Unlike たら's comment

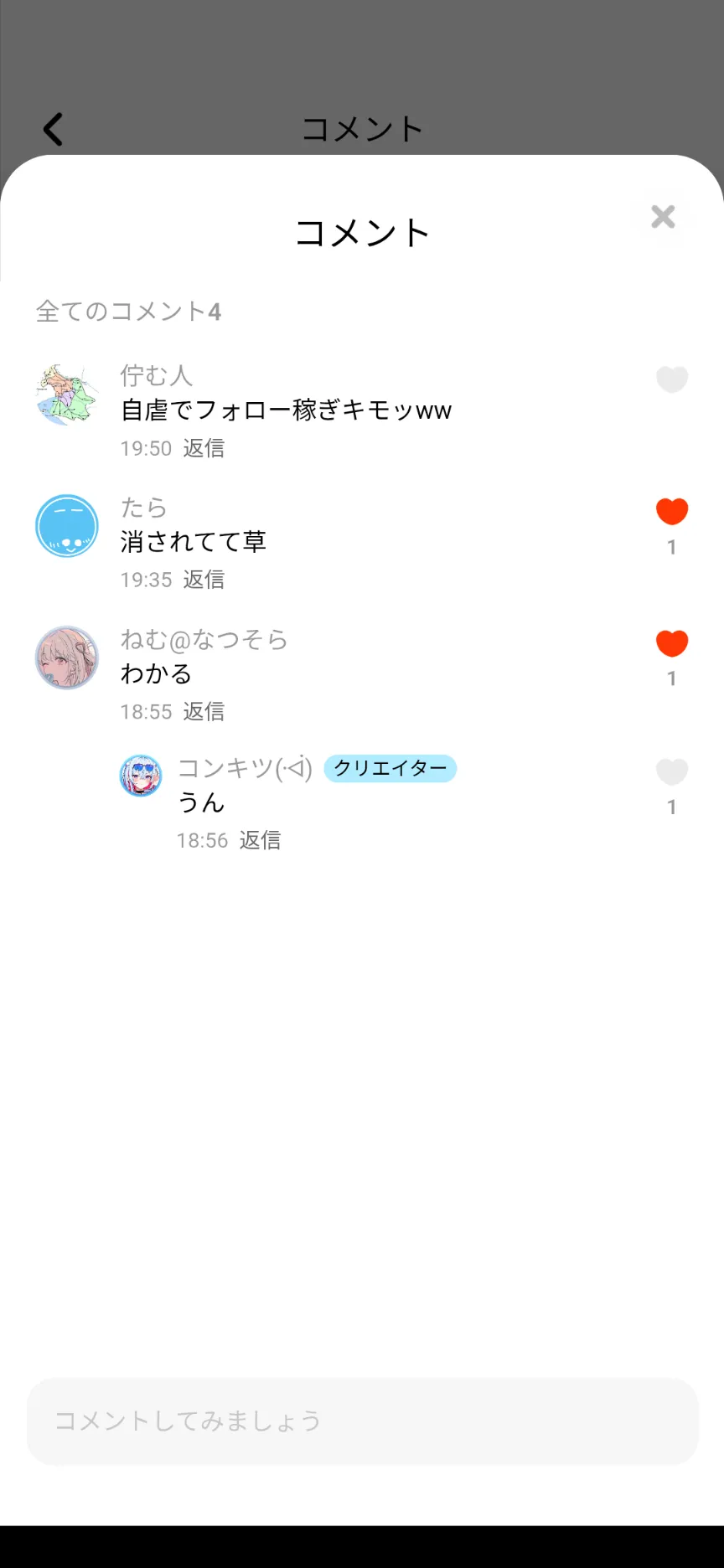click(671, 512)
